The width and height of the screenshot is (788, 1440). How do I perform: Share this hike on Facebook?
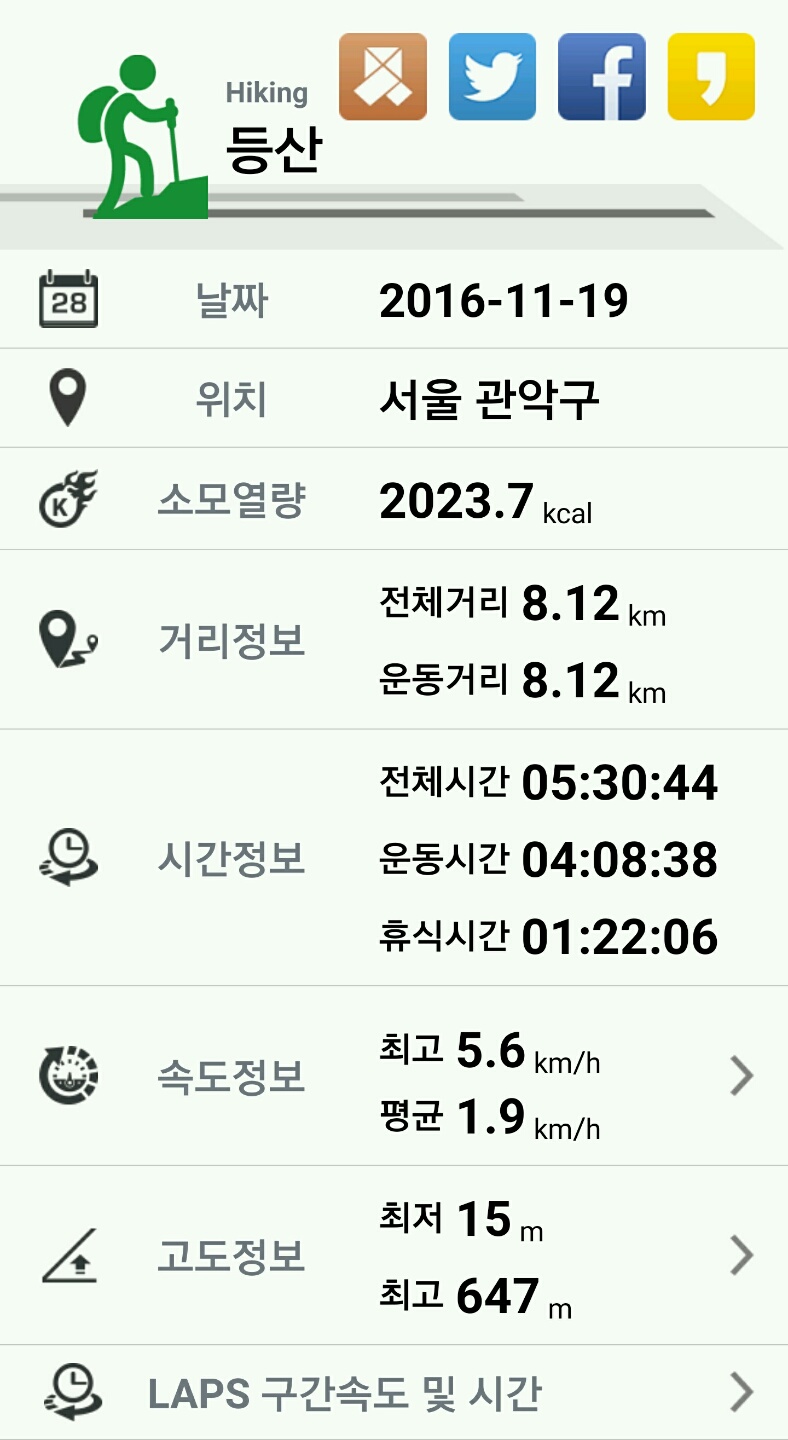(601, 77)
